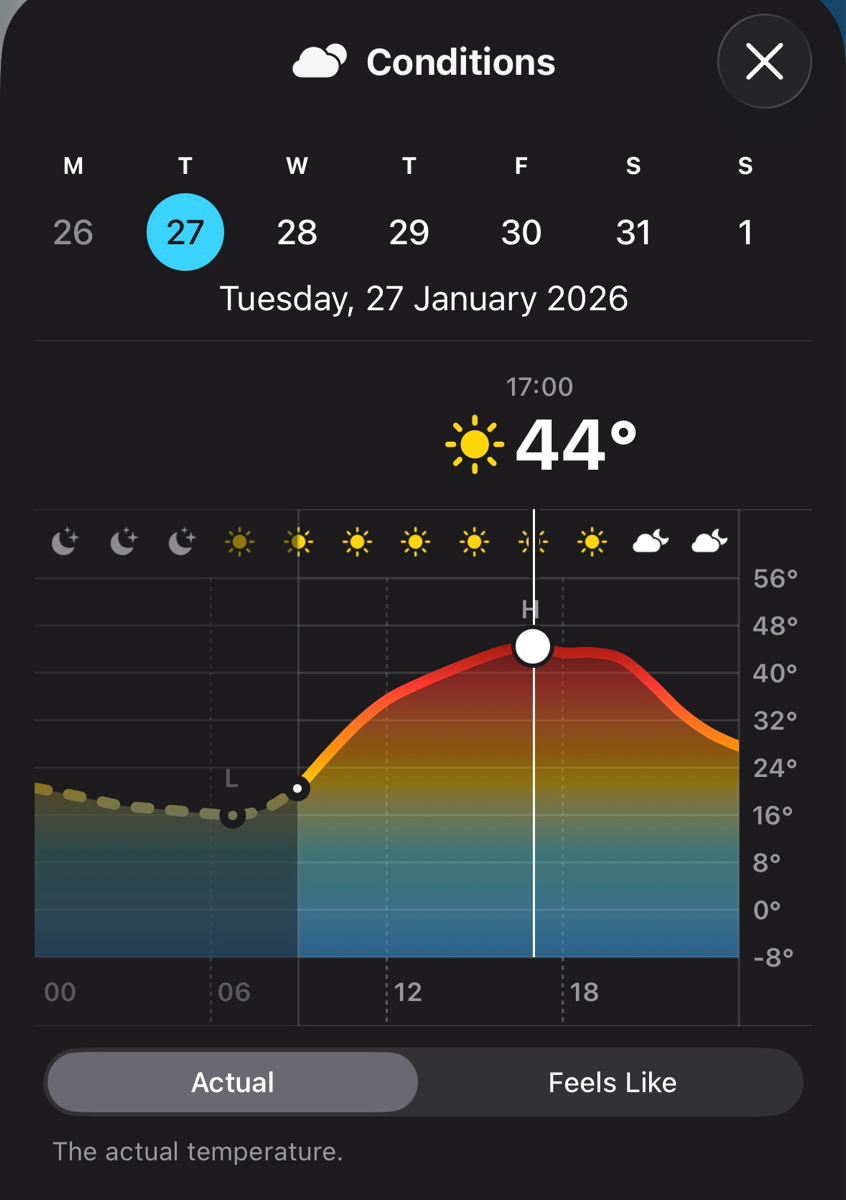Switch to Friday 30
The width and height of the screenshot is (846, 1200).
pyautogui.click(x=521, y=232)
